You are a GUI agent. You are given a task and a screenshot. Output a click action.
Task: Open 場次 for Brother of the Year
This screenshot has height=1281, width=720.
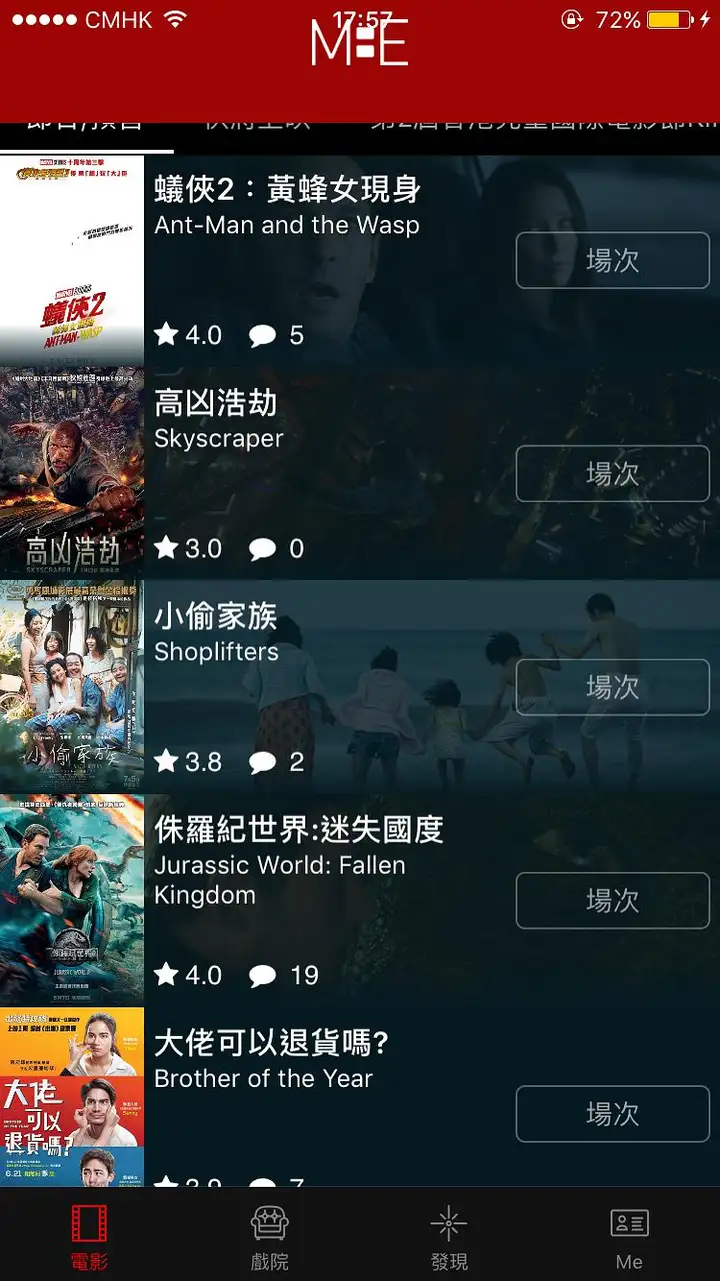[x=612, y=1114]
